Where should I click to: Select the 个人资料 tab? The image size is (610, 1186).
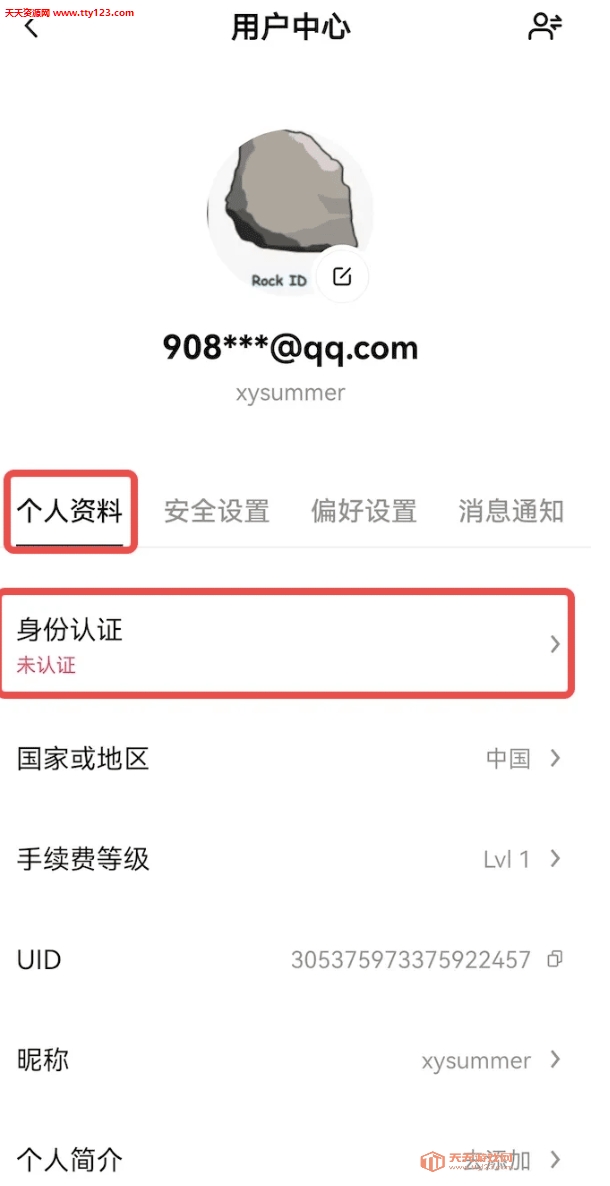[x=69, y=511]
